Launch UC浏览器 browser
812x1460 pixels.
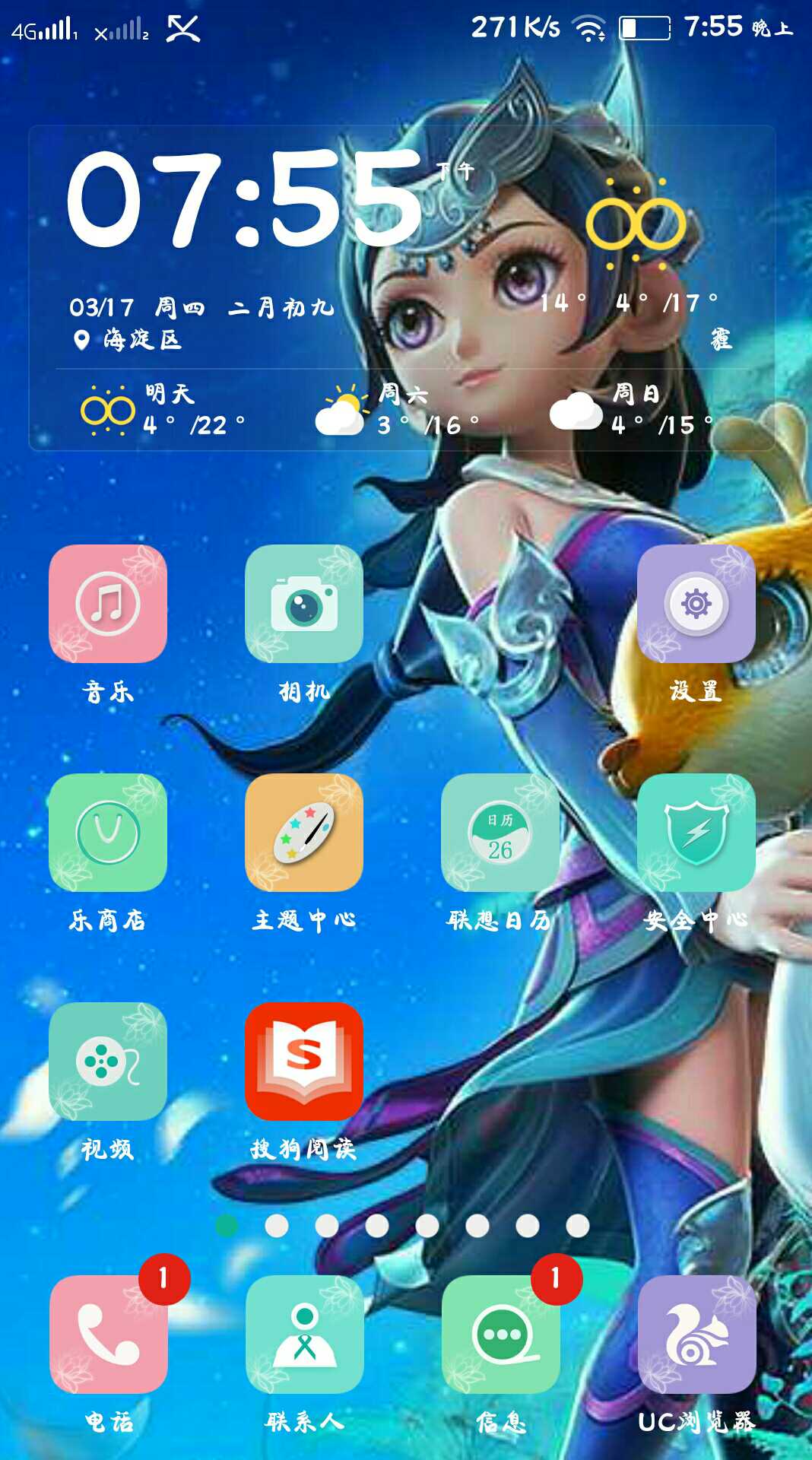coord(696,1335)
